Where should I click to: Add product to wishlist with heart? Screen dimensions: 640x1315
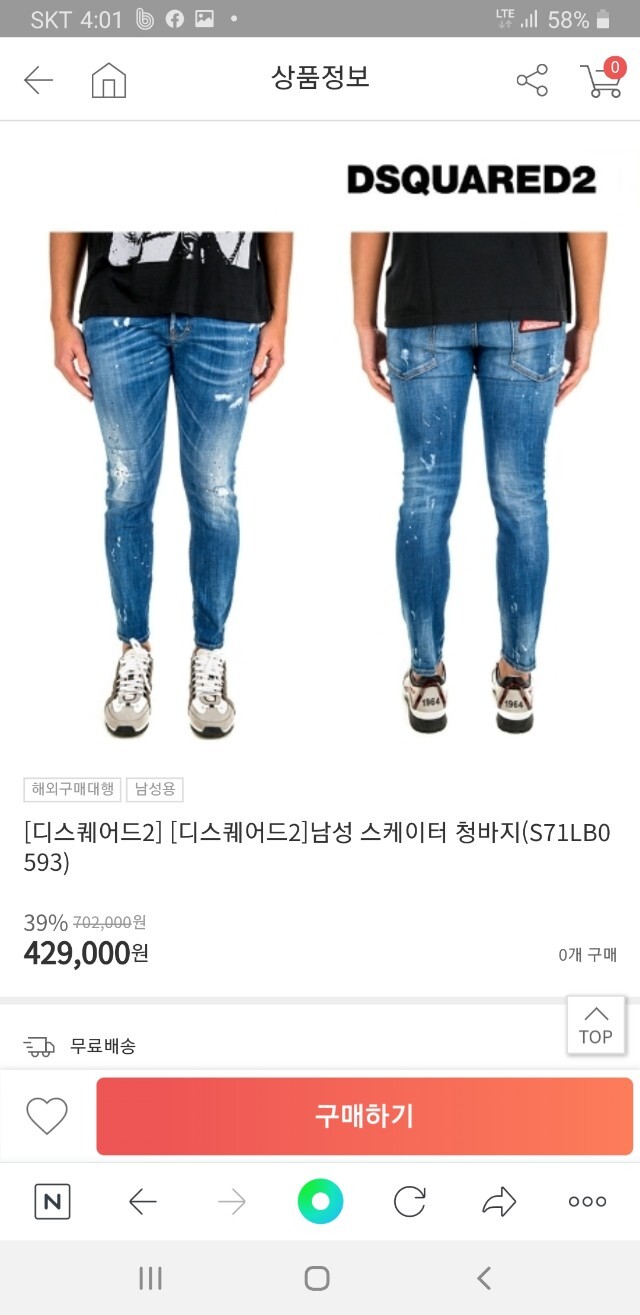(x=47, y=1116)
